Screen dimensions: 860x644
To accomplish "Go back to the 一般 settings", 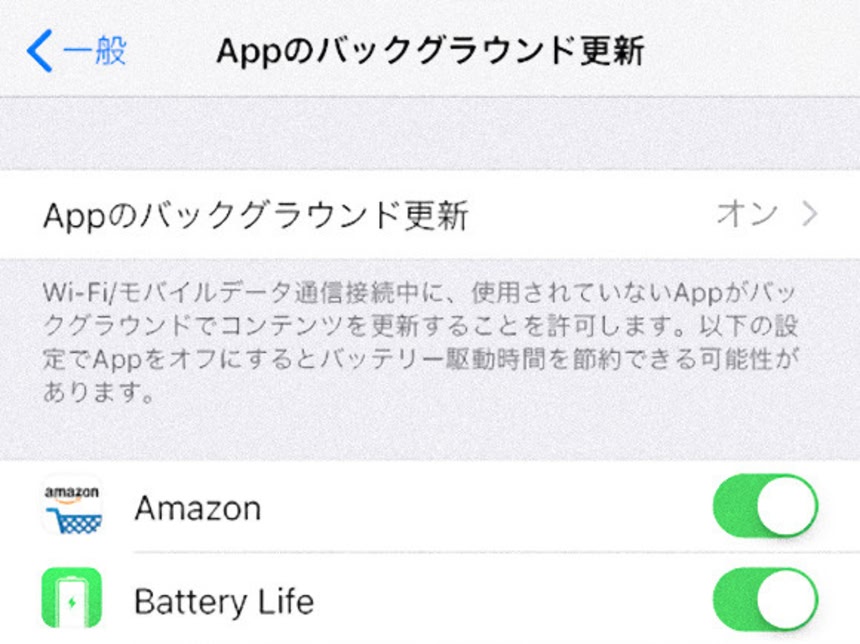I will (x=78, y=50).
